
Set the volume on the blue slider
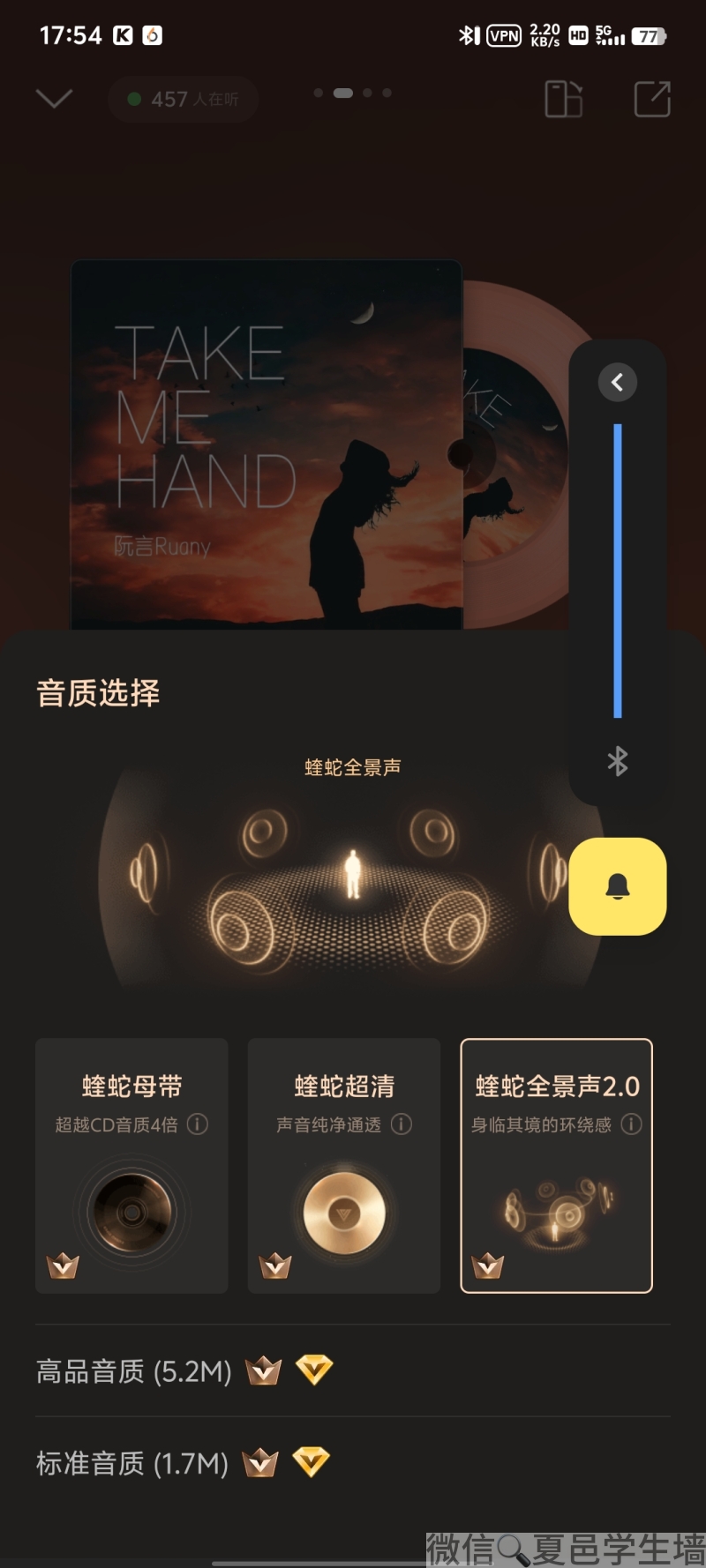pyautogui.click(x=618, y=571)
